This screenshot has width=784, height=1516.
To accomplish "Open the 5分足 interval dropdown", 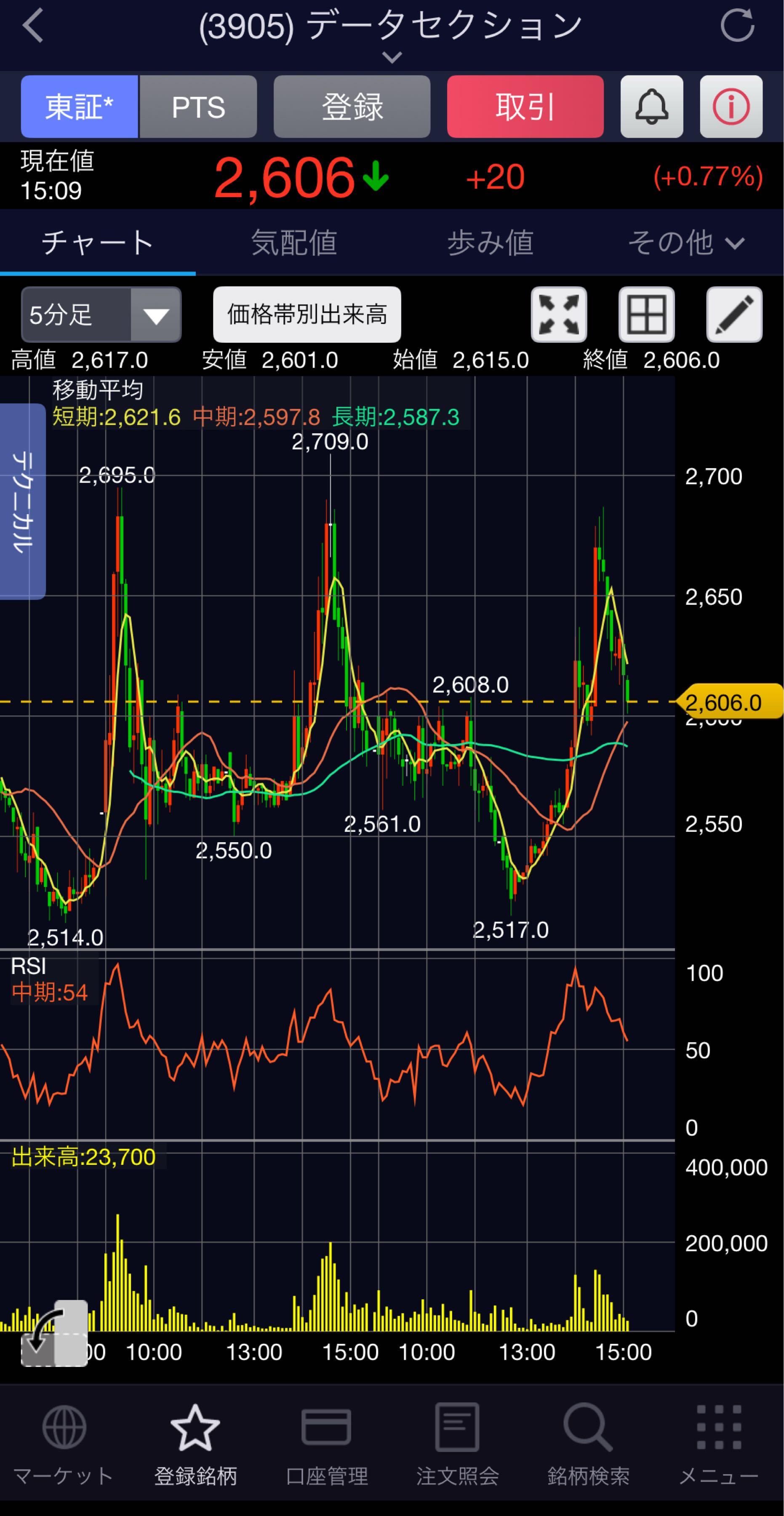I will (x=101, y=315).
